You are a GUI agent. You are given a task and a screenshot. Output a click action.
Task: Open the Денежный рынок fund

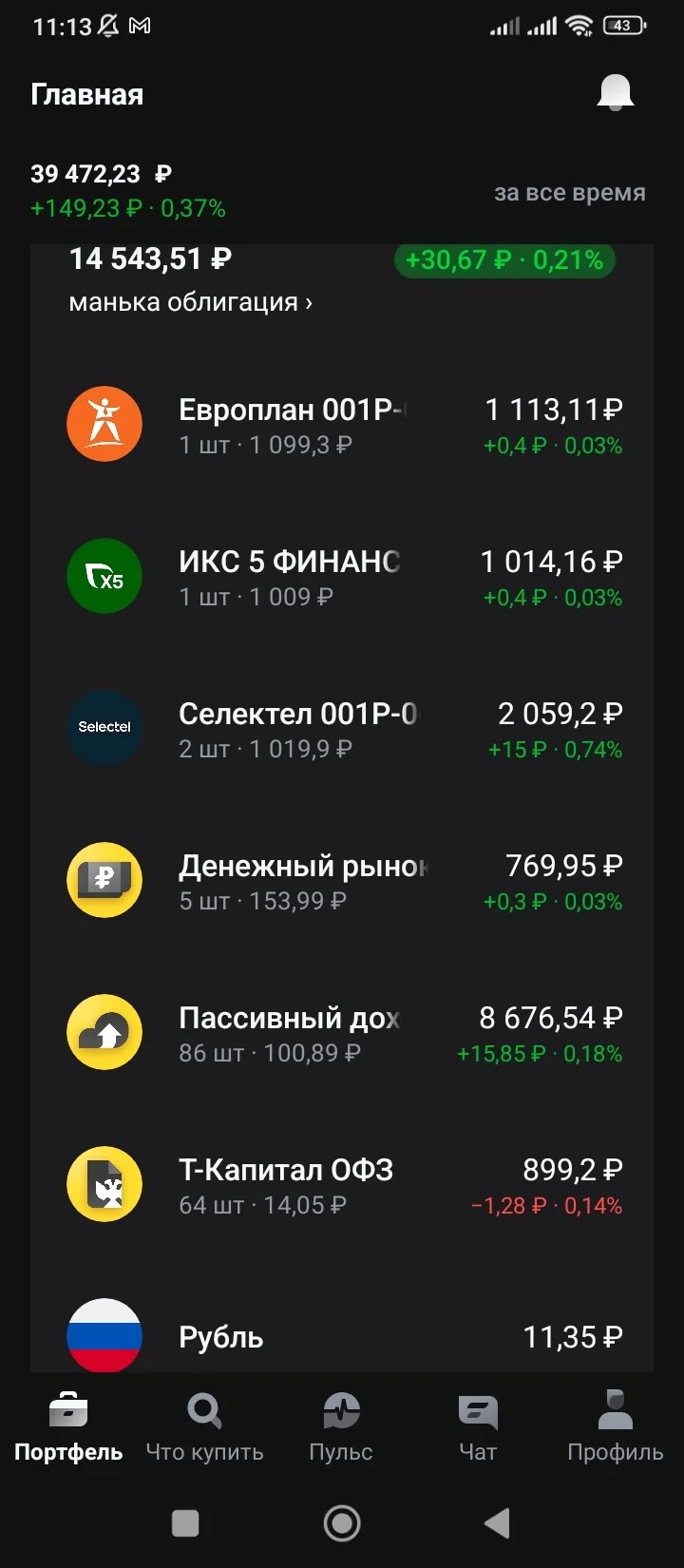[x=342, y=881]
